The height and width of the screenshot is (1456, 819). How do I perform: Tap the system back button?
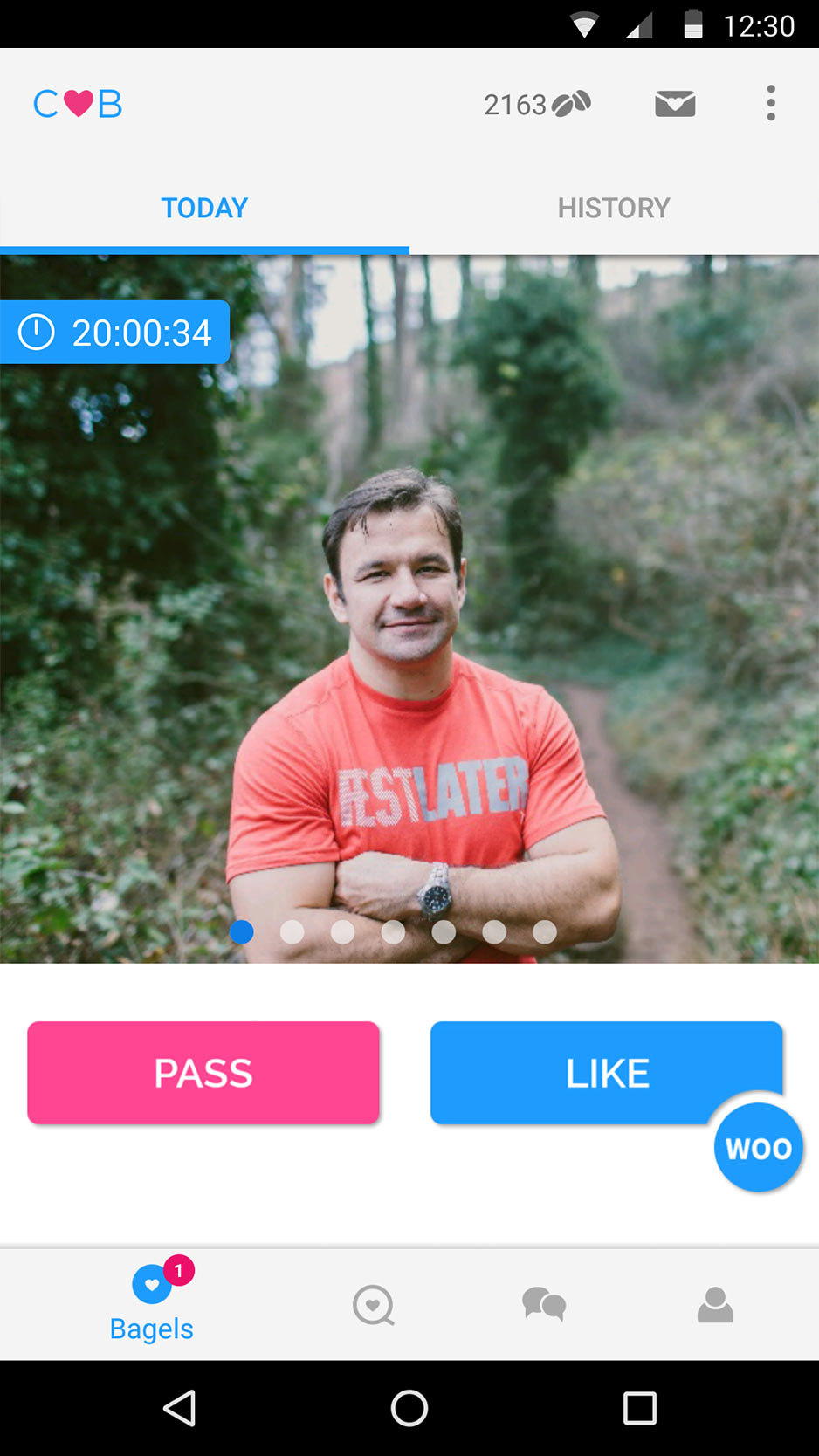(180, 1408)
